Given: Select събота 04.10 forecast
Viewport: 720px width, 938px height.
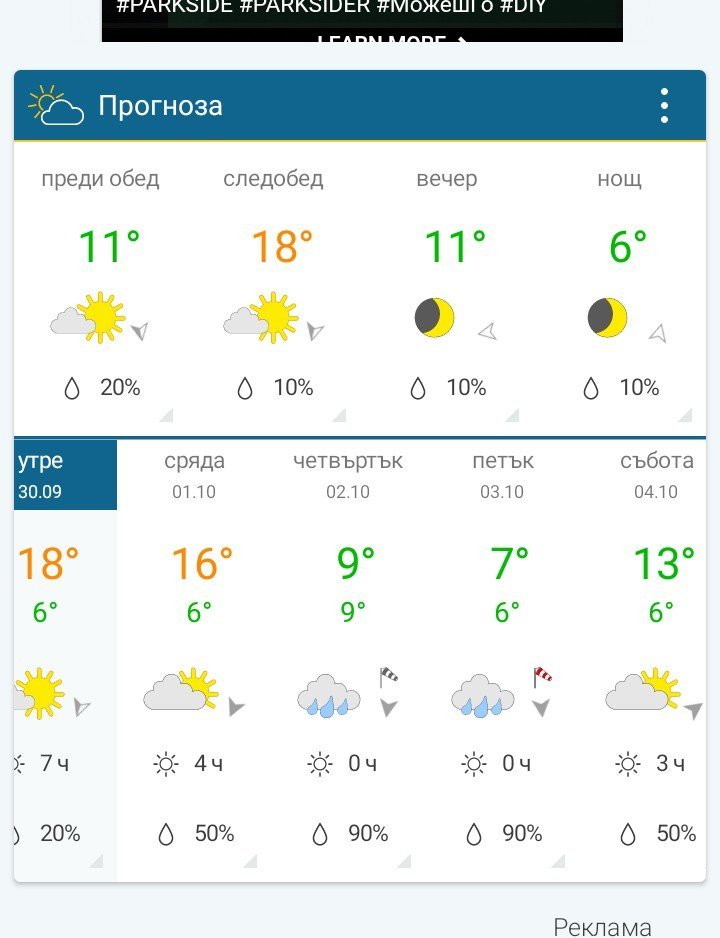Looking at the screenshot, I should click(x=655, y=475).
